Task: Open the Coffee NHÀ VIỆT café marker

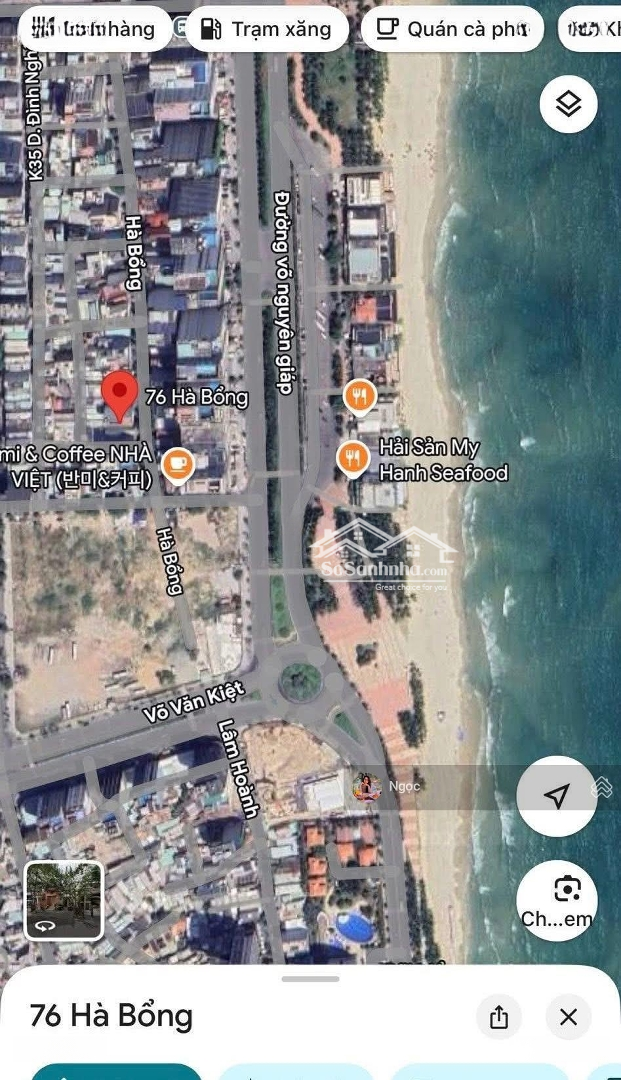Action: pyautogui.click(x=177, y=464)
